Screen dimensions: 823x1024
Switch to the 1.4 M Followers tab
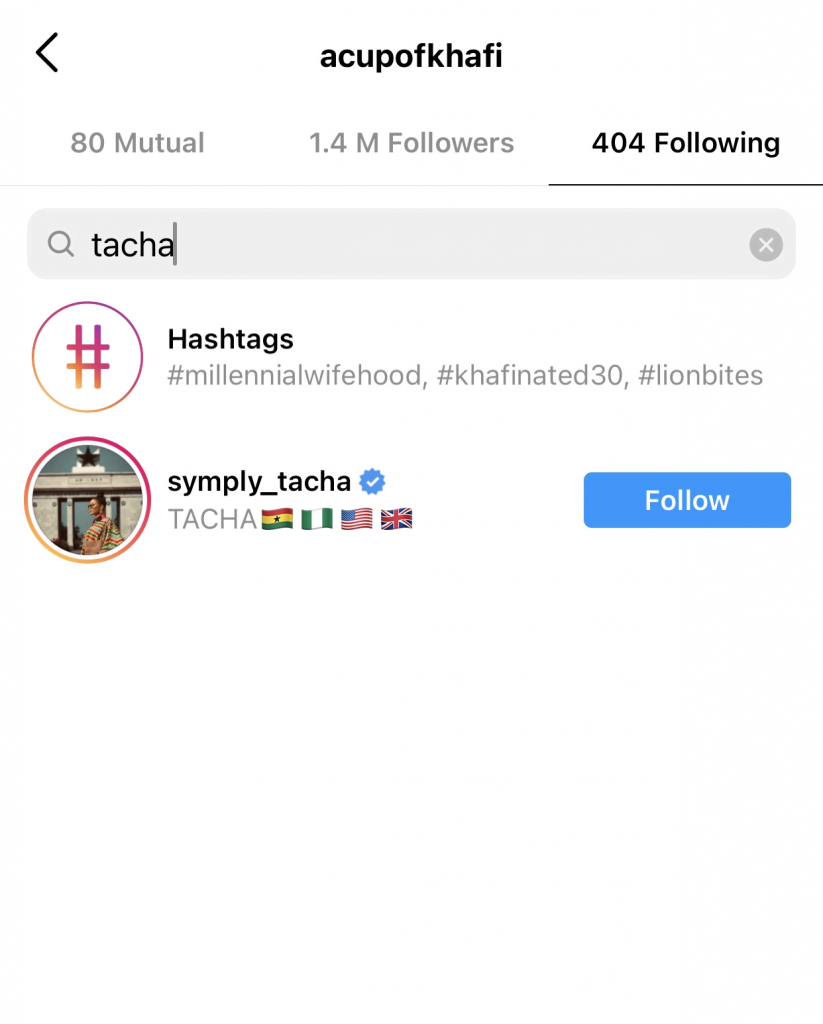[411, 143]
